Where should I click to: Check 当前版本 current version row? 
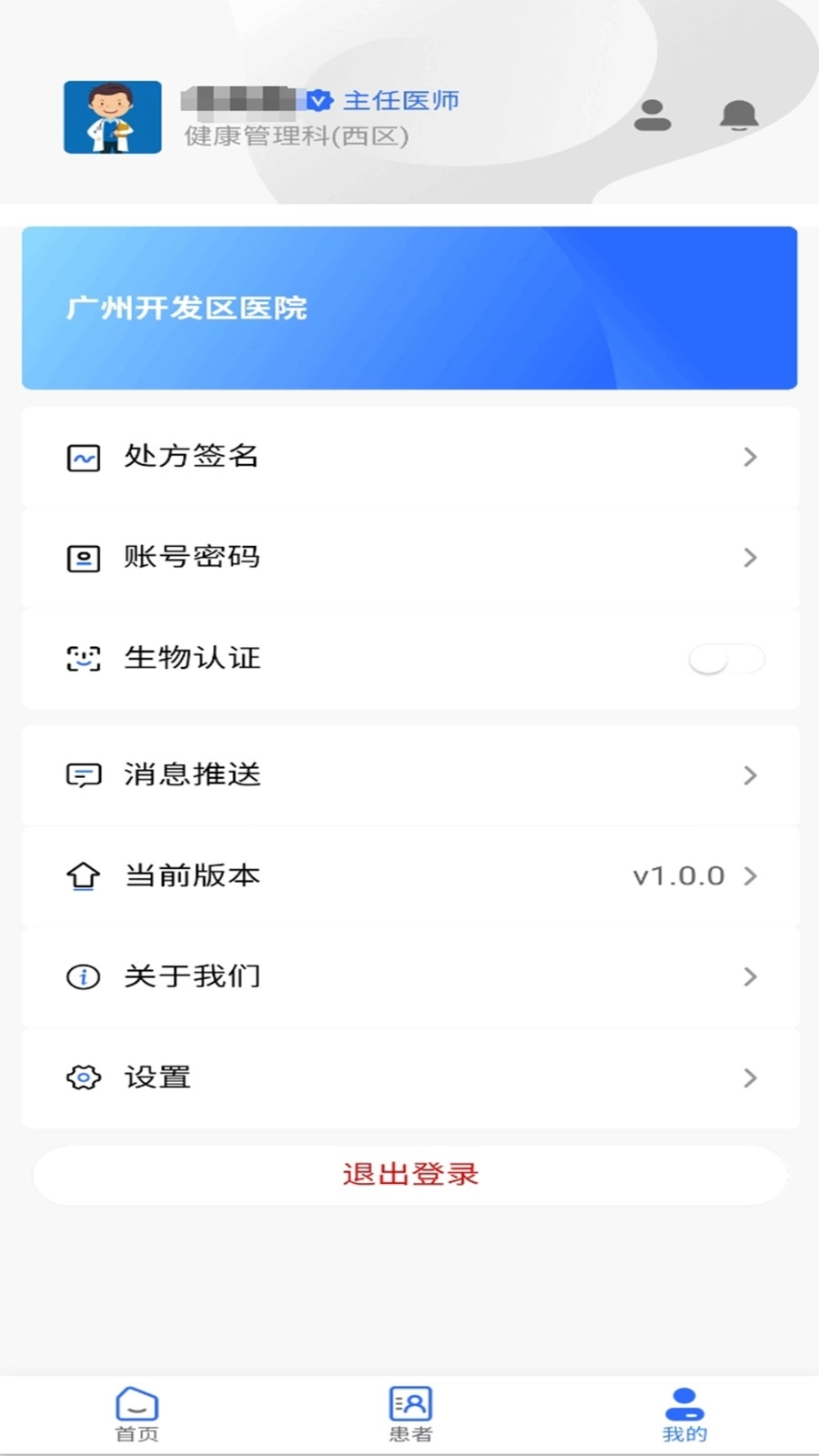click(x=409, y=876)
